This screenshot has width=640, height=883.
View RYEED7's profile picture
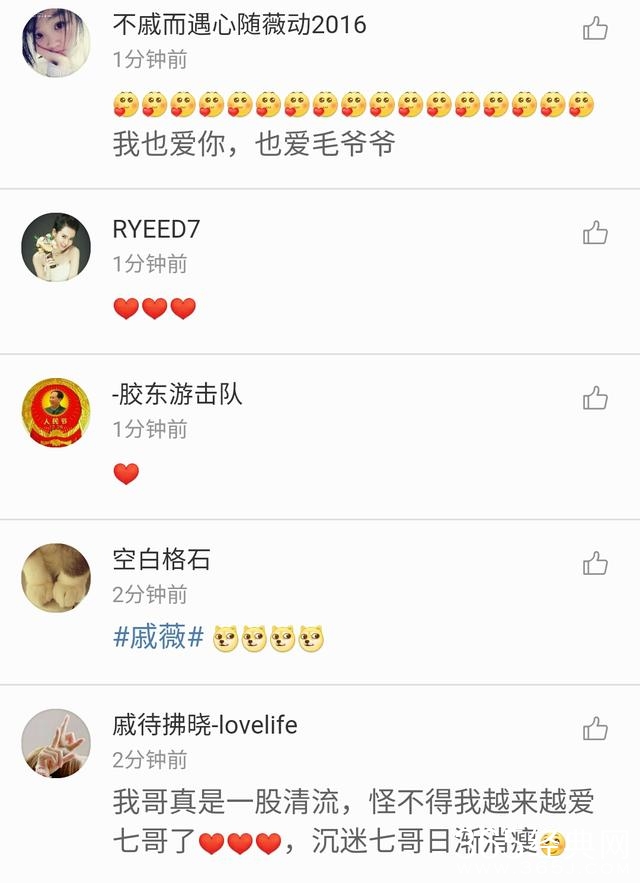pos(56,247)
